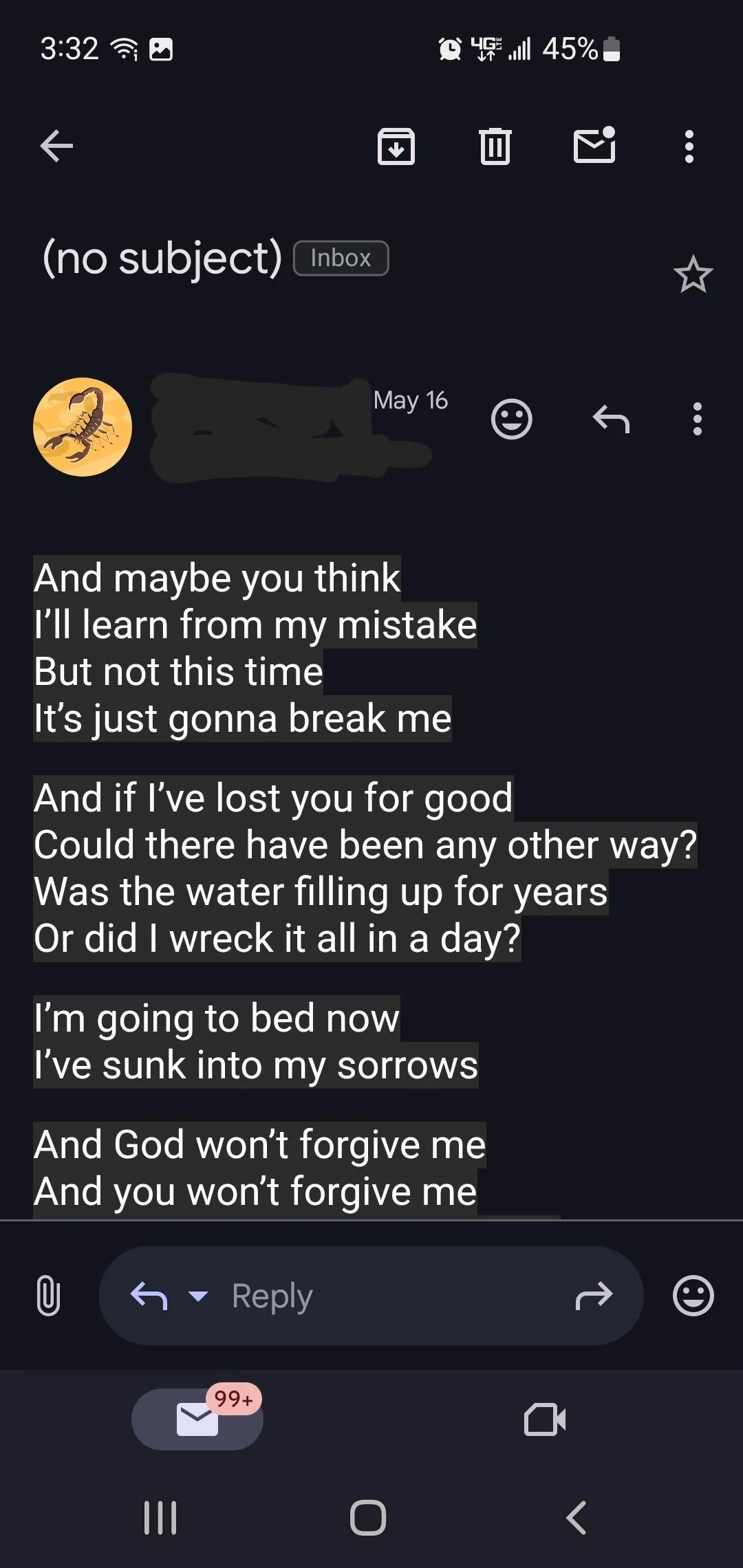743x1568 pixels.
Task: Archive this email
Action: coord(396,146)
